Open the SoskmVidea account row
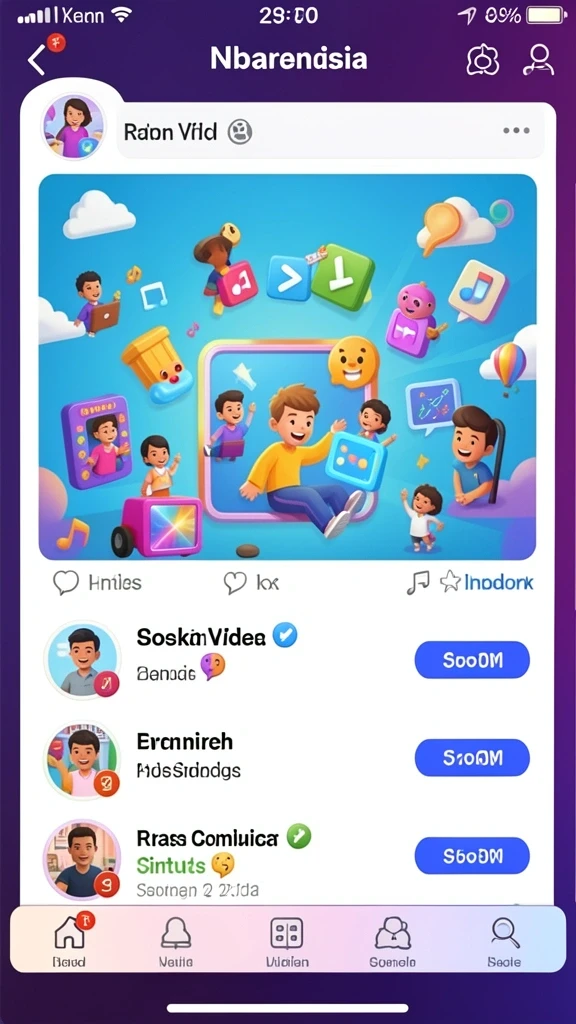Image resolution: width=576 pixels, height=1024 pixels. click(287, 660)
